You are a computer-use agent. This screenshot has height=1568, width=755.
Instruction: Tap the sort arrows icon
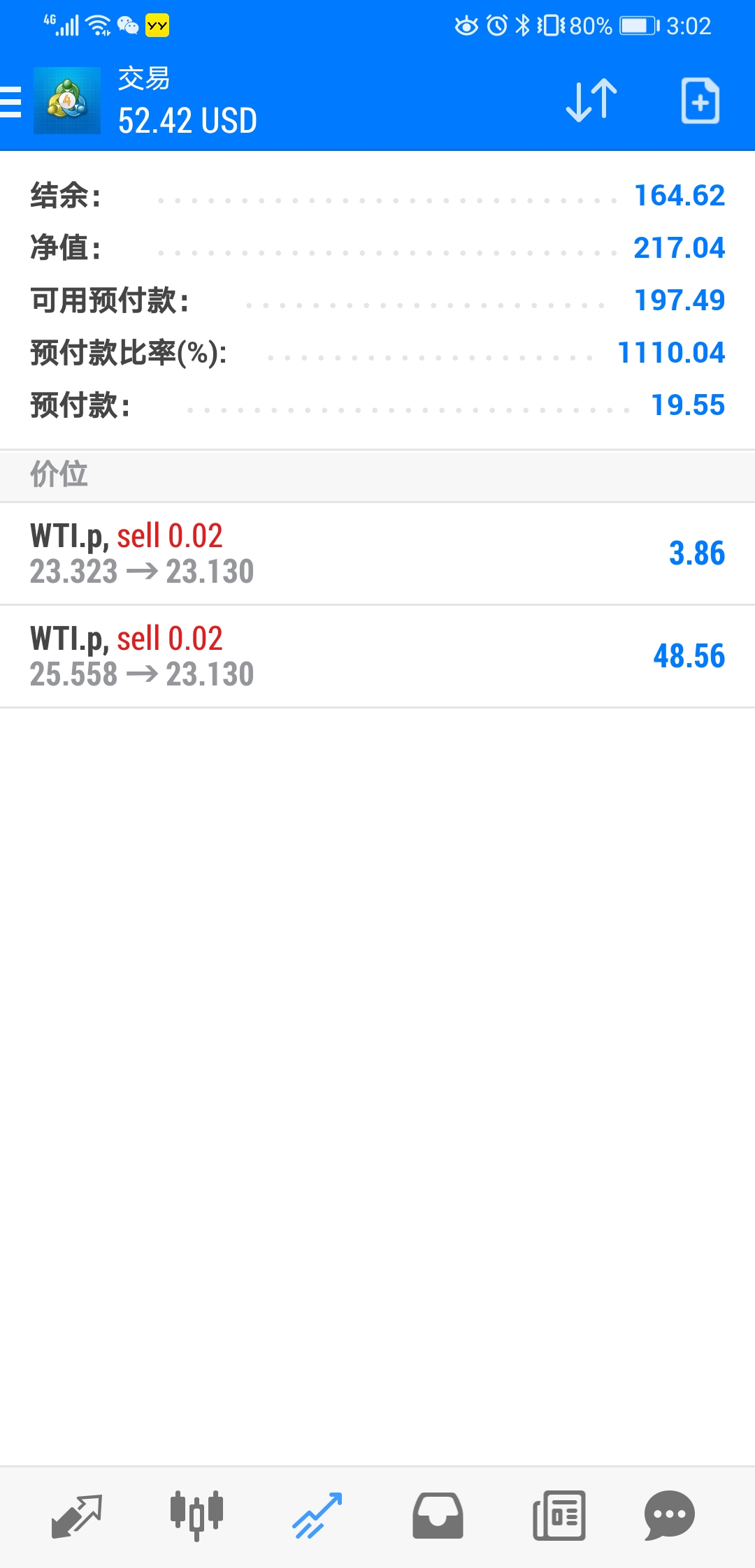pyautogui.click(x=591, y=101)
